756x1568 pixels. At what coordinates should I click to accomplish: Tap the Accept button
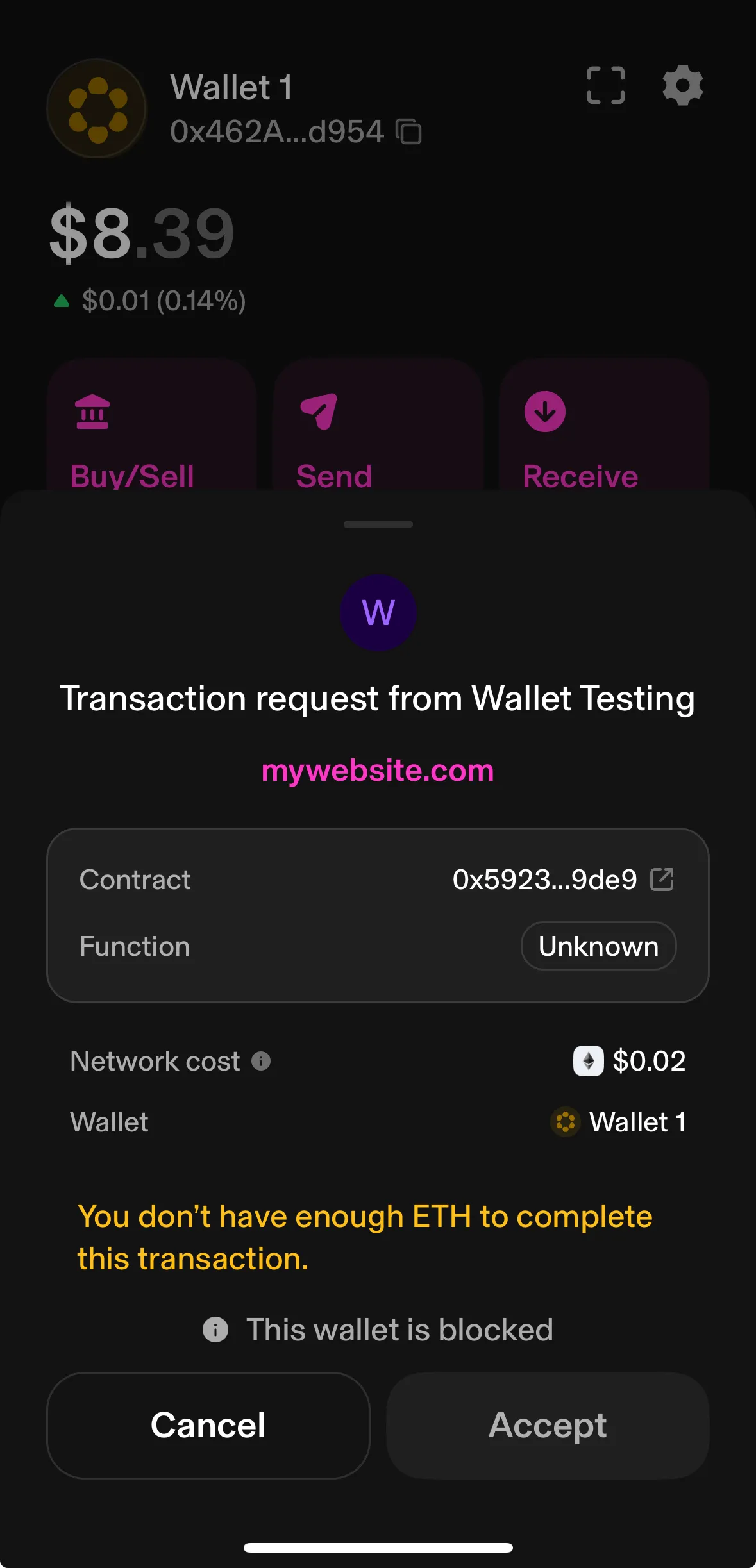[x=548, y=1425]
